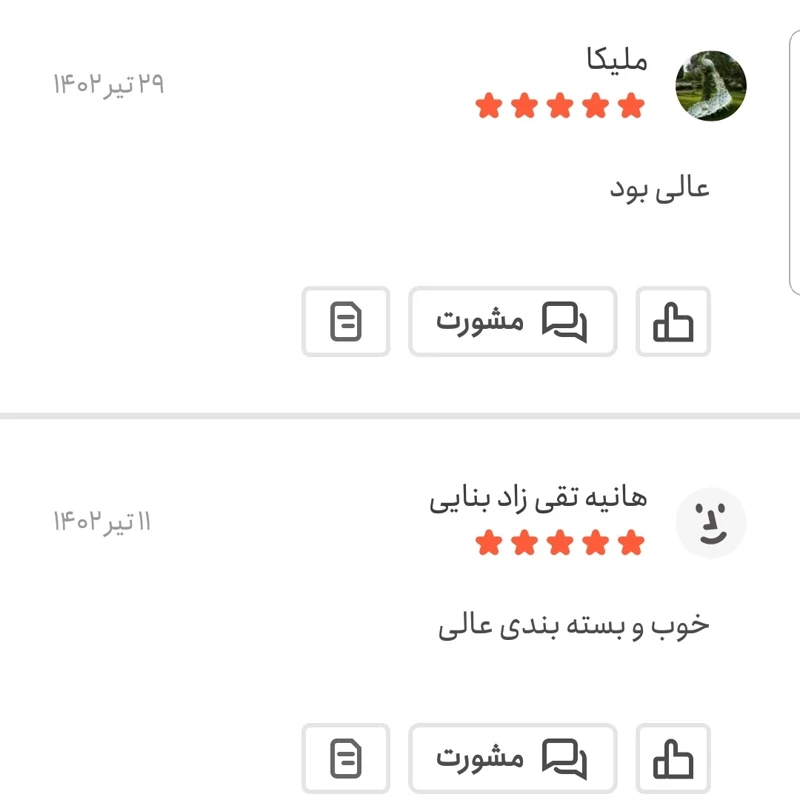800x800 pixels.
Task: Tap مشورت under هانیه تقی زاد بنایی's review
Action: click(512, 758)
